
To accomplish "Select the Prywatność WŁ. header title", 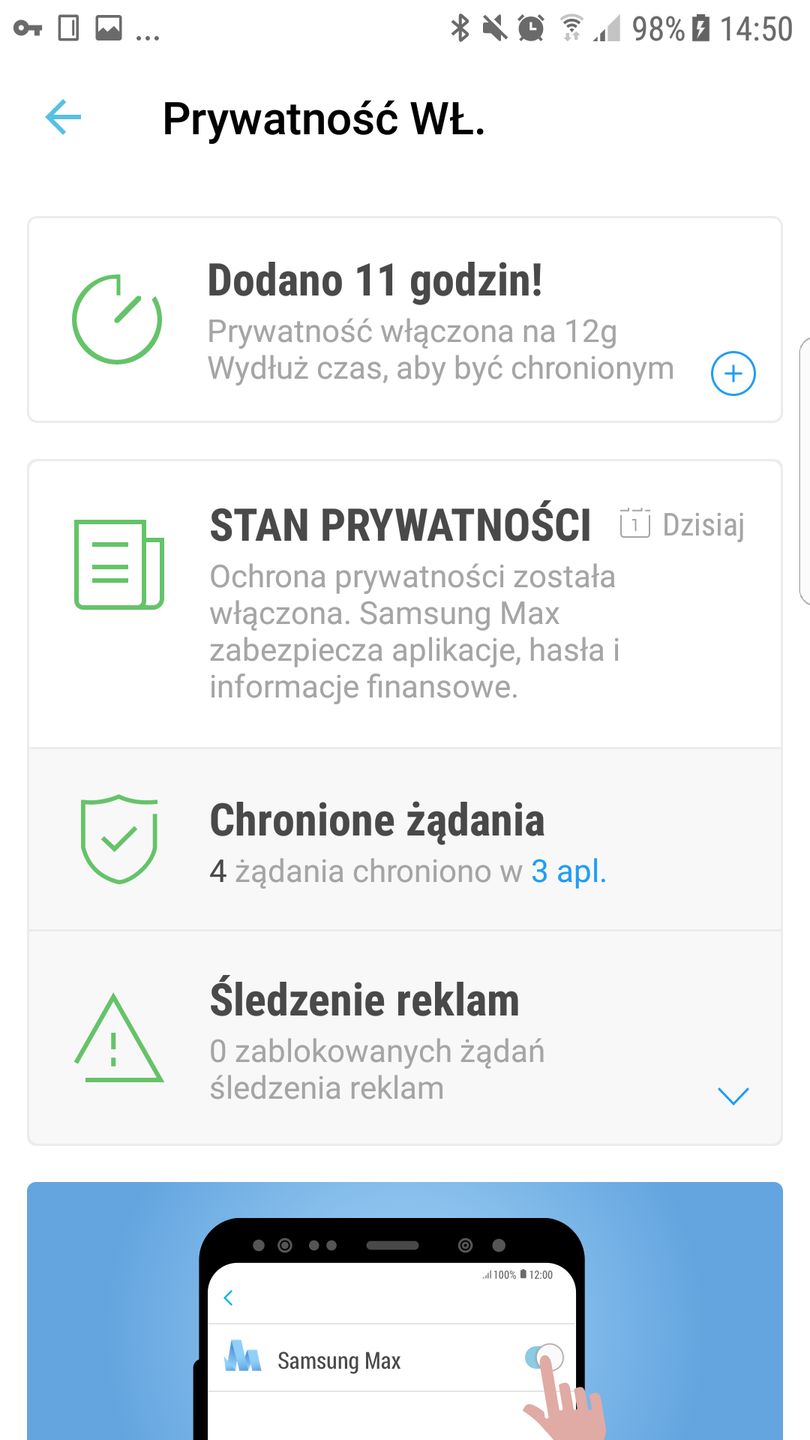I will (325, 118).
